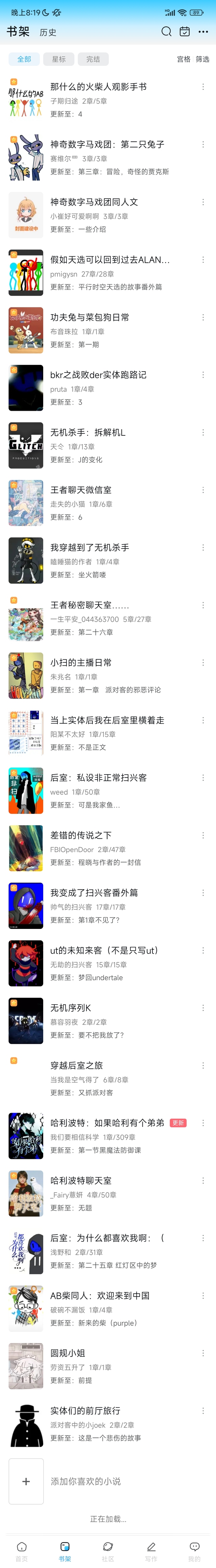Image resolution: width=216 pixels, height=1568 pixels.
Task: Open the novel 功夫兔与菜包狗日常
Action: tap(89, 317)
